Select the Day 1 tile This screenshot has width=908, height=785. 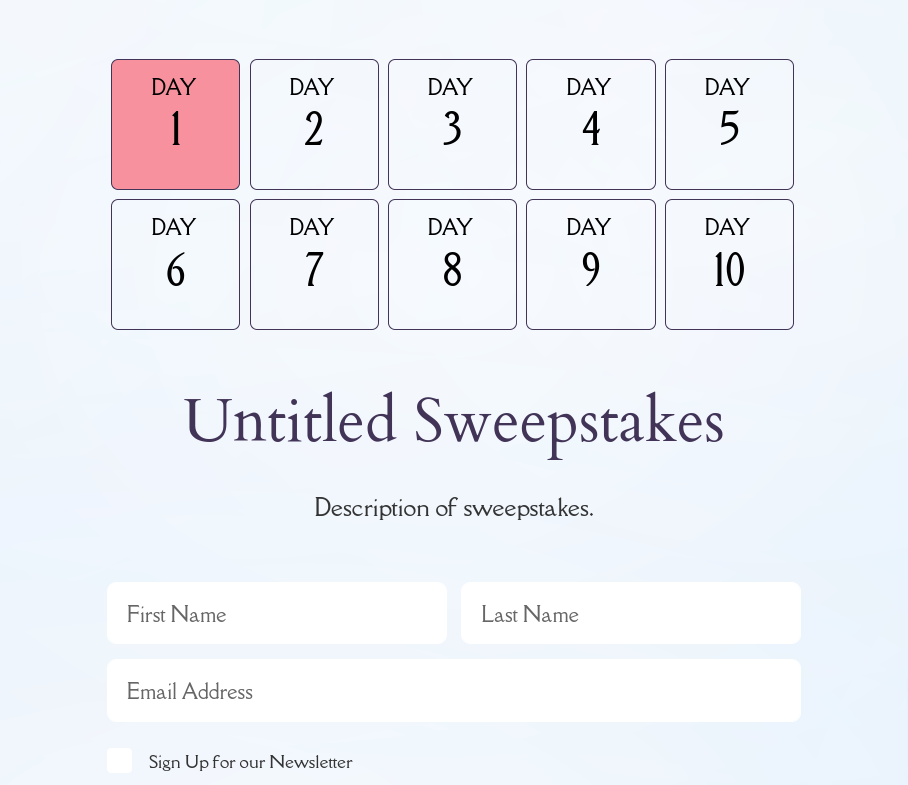pos(175,124)
